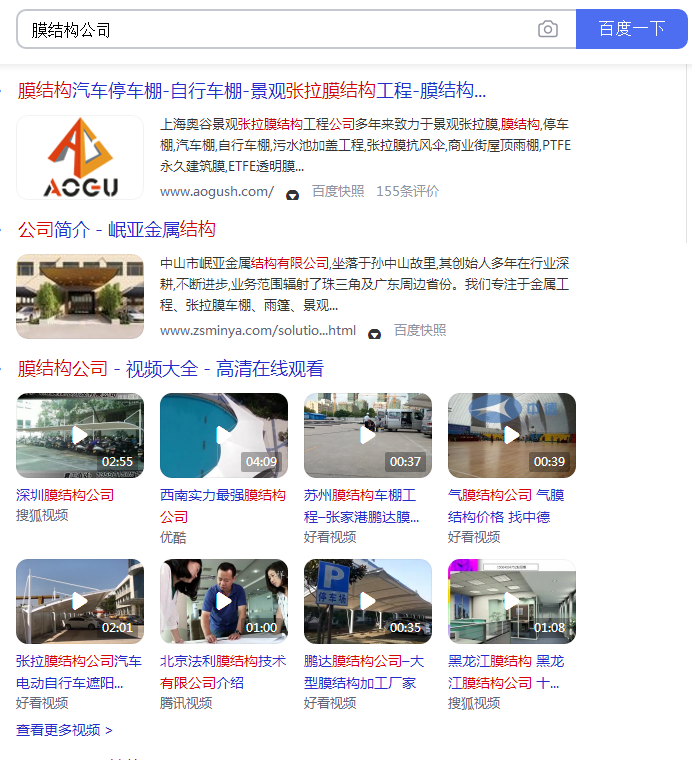Play the 腾达膜结构公司 大型膜结构加工厂家 video
This screenshot has height=760, width=692.
coord(368,601)
